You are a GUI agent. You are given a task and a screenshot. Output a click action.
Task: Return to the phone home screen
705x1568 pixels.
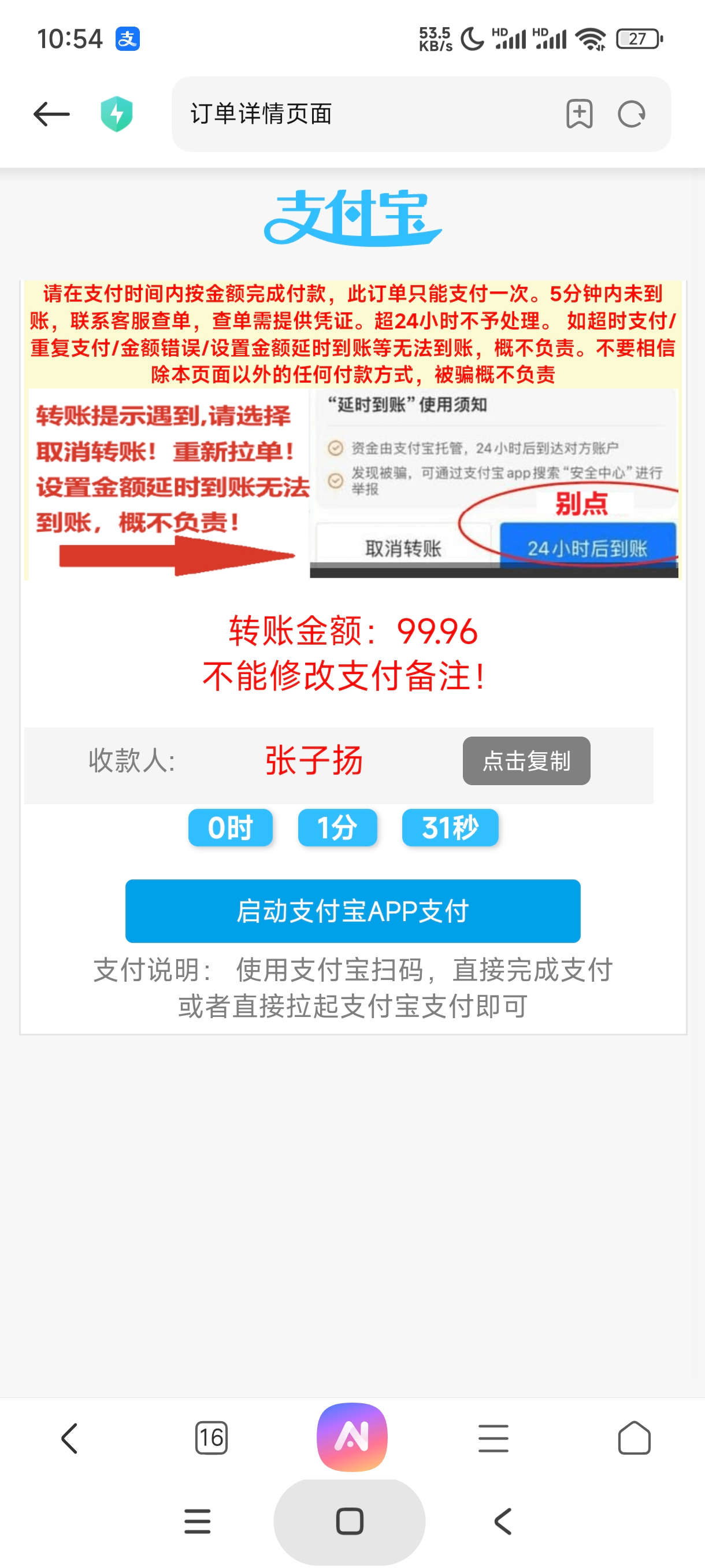(350, 1522)
